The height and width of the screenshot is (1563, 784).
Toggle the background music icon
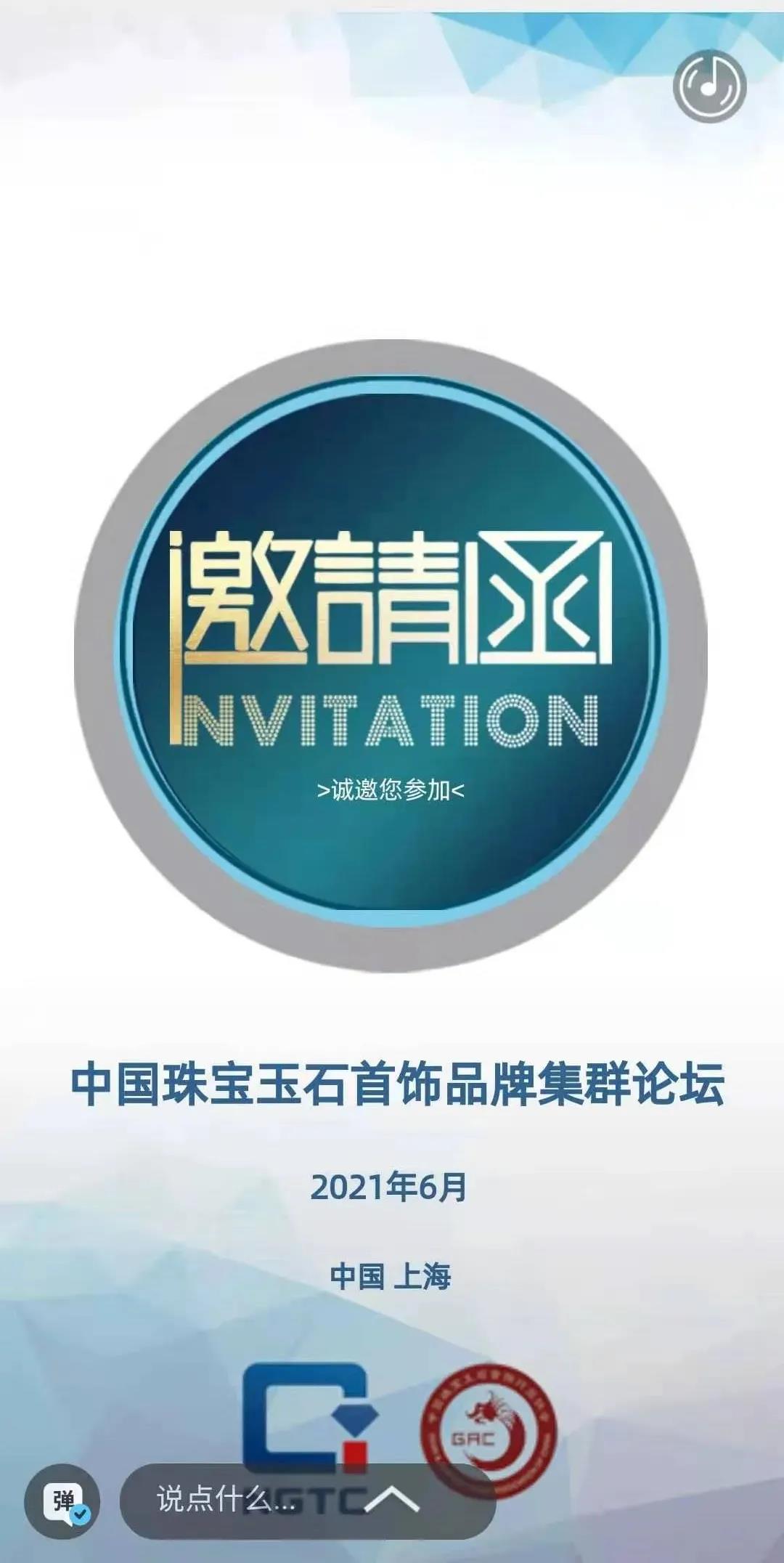tap(709, 86)
